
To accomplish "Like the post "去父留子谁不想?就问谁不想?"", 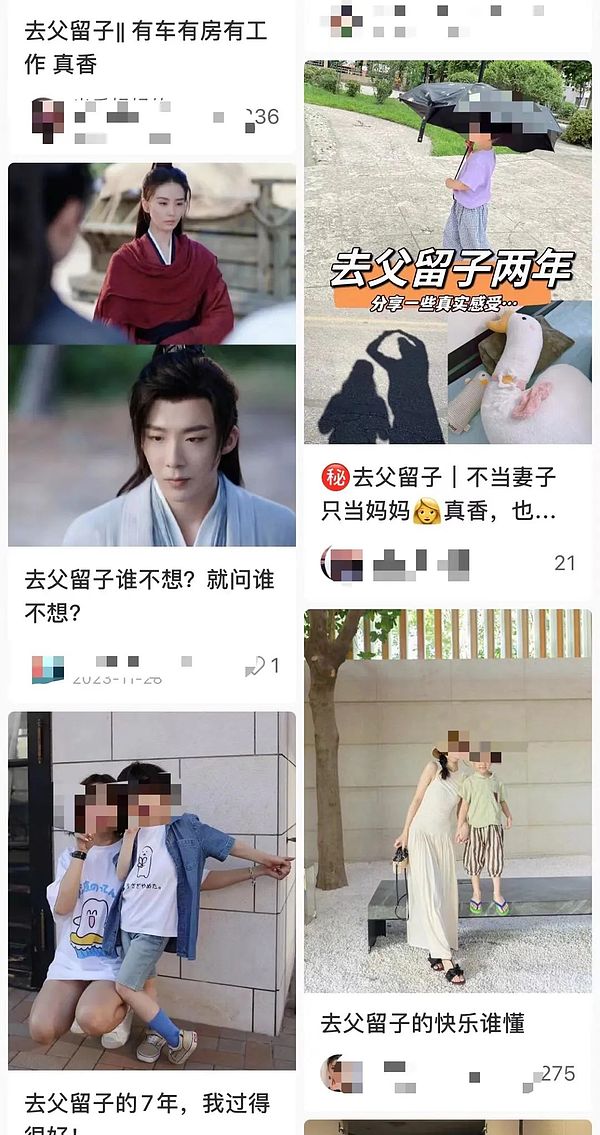I will [x=254, y=666].
